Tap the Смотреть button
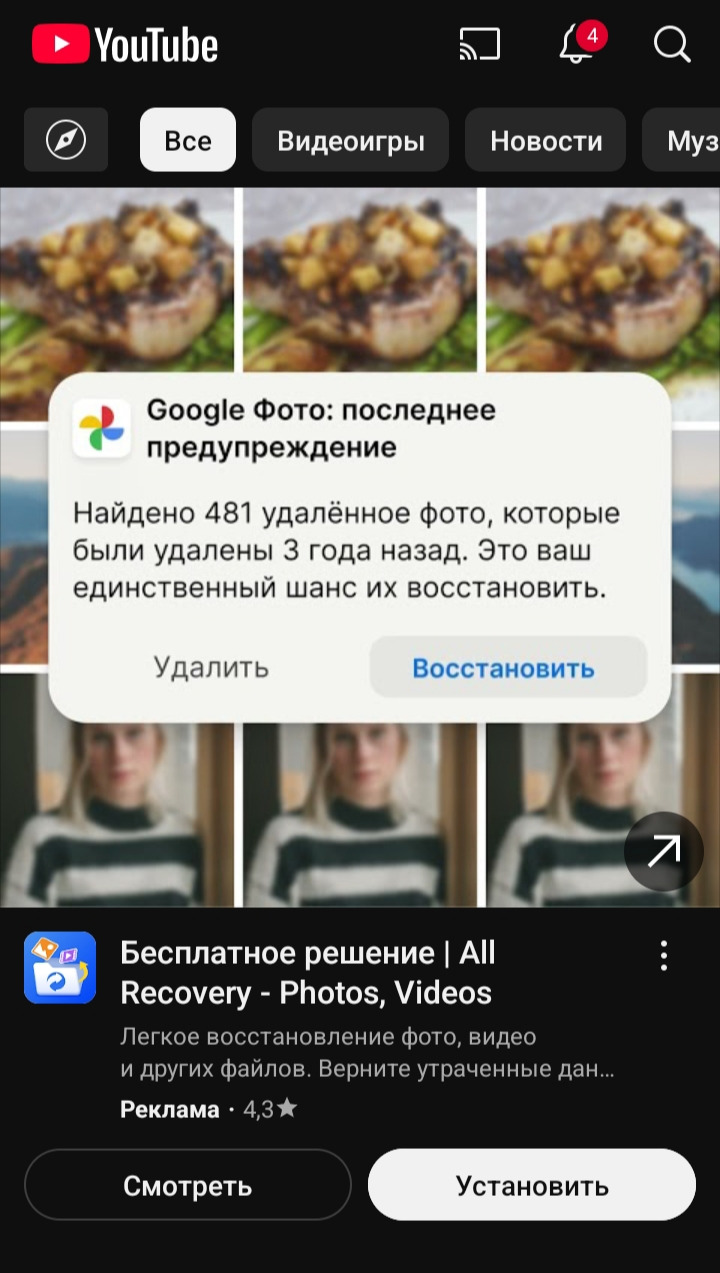The width and height of the screenshot is (720, 1273). [188, 1185]
